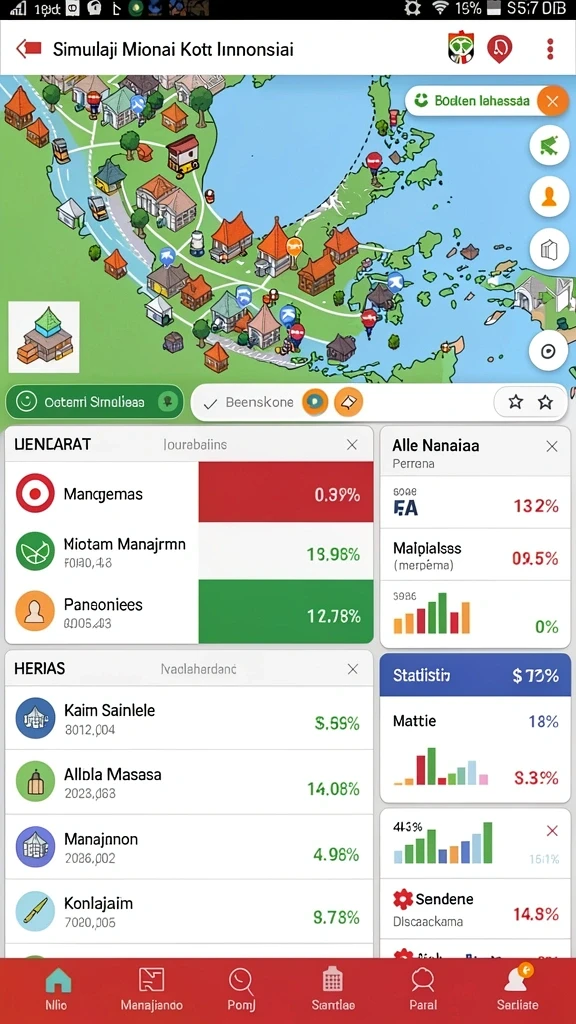Image resolution: width=576 pixels, height=1024 pixels.
Task: Open the three-dot overflow menu
Action: click(551, 49)
